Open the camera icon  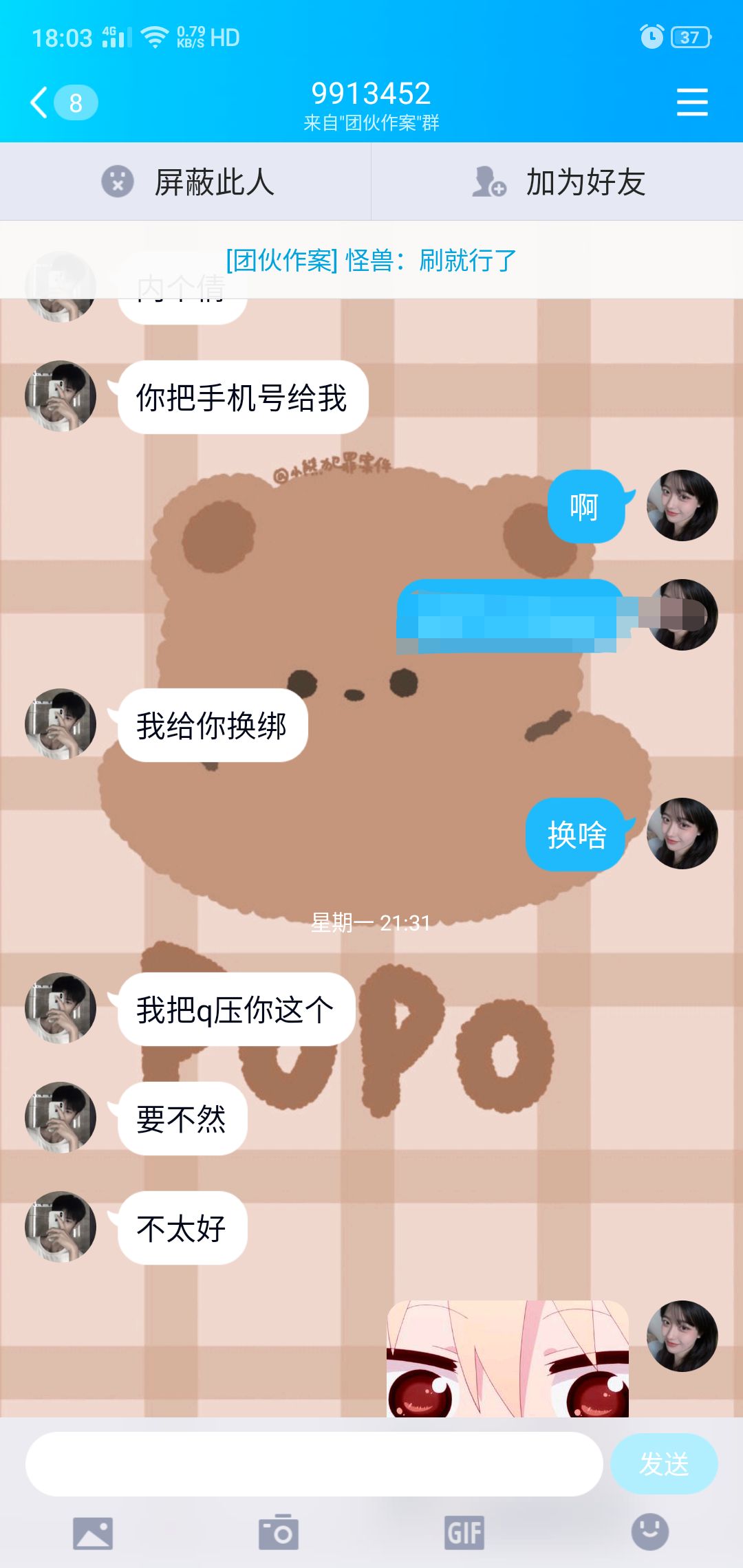[279, 1532]
